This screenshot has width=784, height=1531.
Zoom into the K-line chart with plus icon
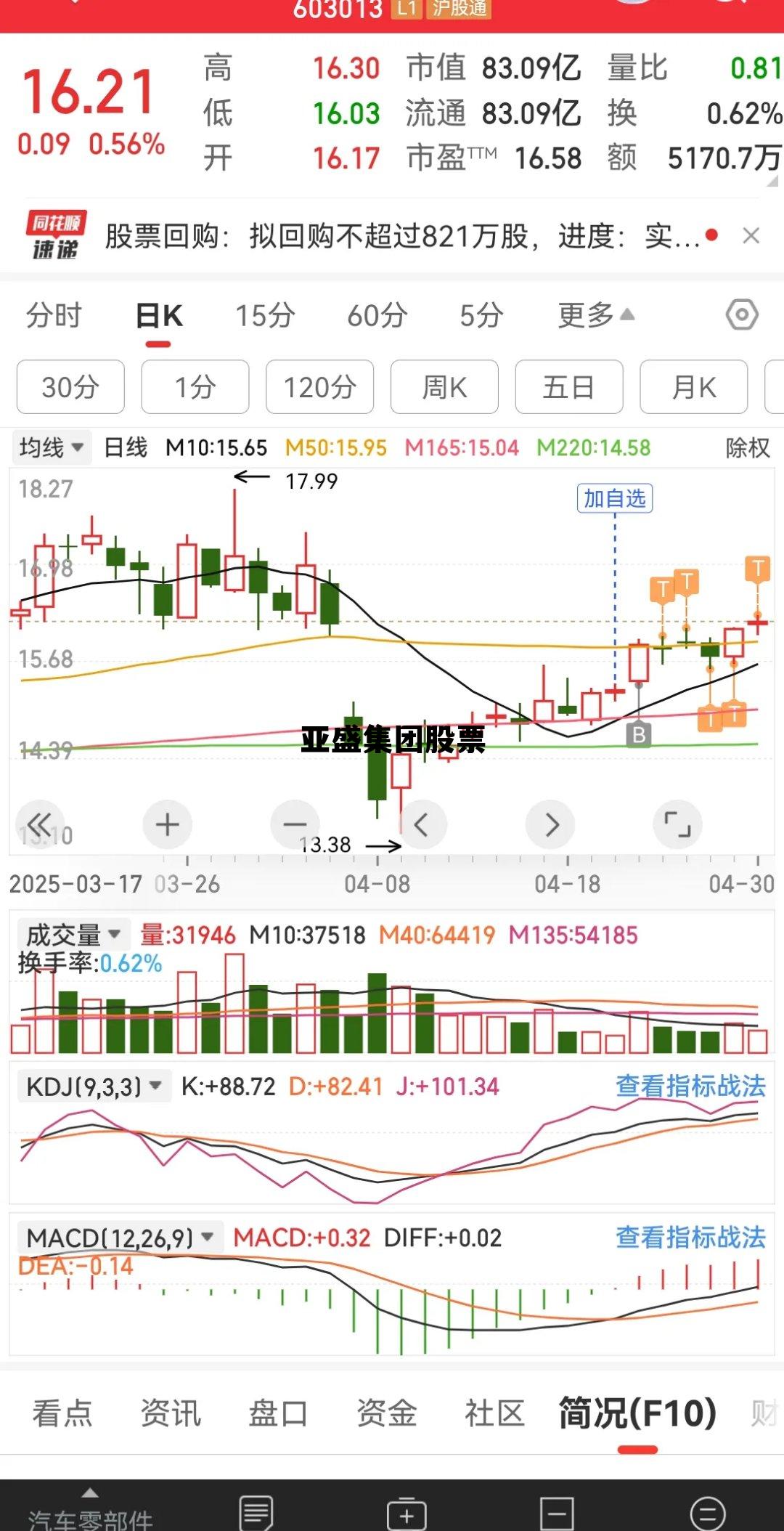click(x=166, y=824)
